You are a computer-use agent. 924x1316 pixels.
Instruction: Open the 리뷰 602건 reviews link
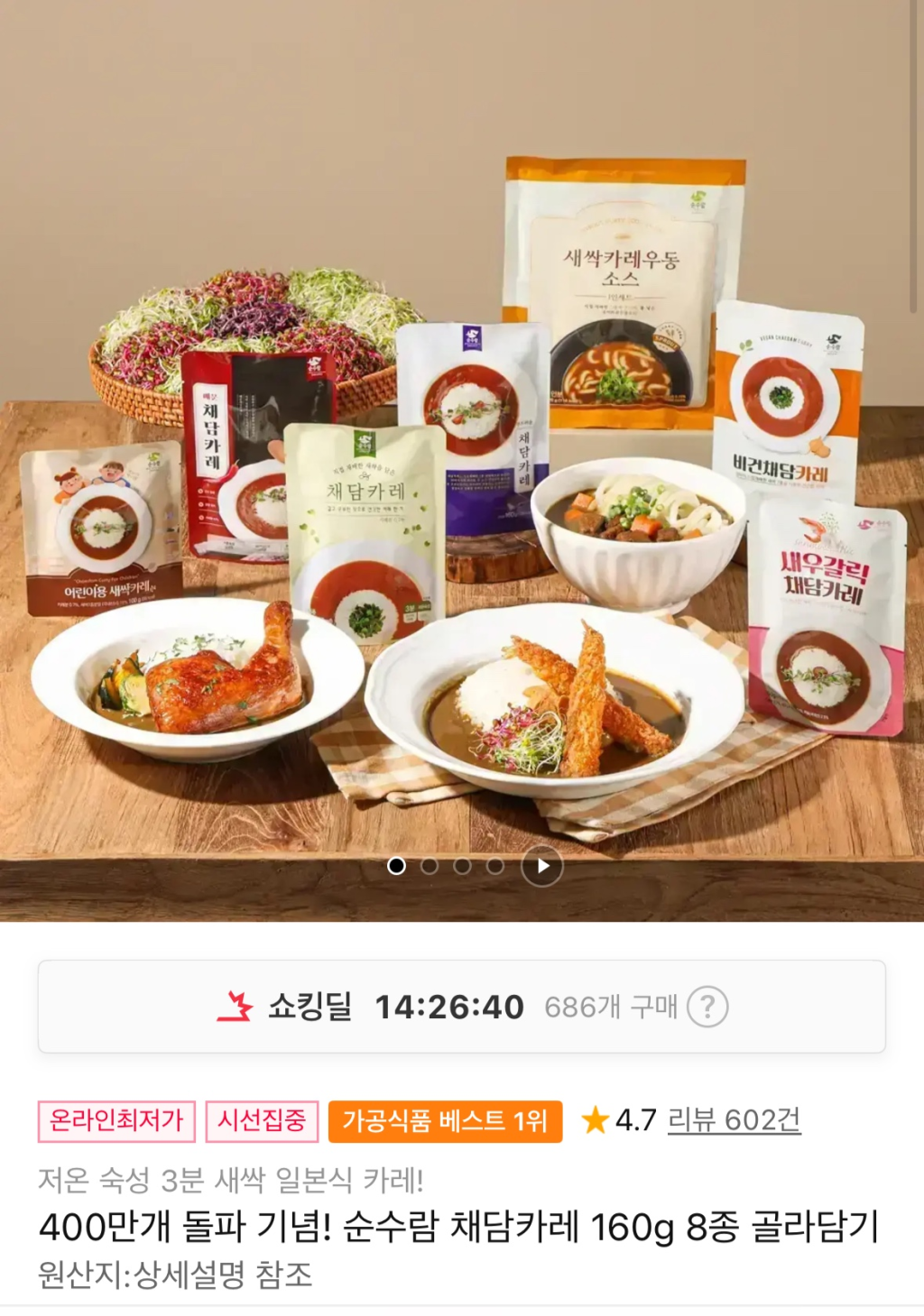(x=734, y=1120)
